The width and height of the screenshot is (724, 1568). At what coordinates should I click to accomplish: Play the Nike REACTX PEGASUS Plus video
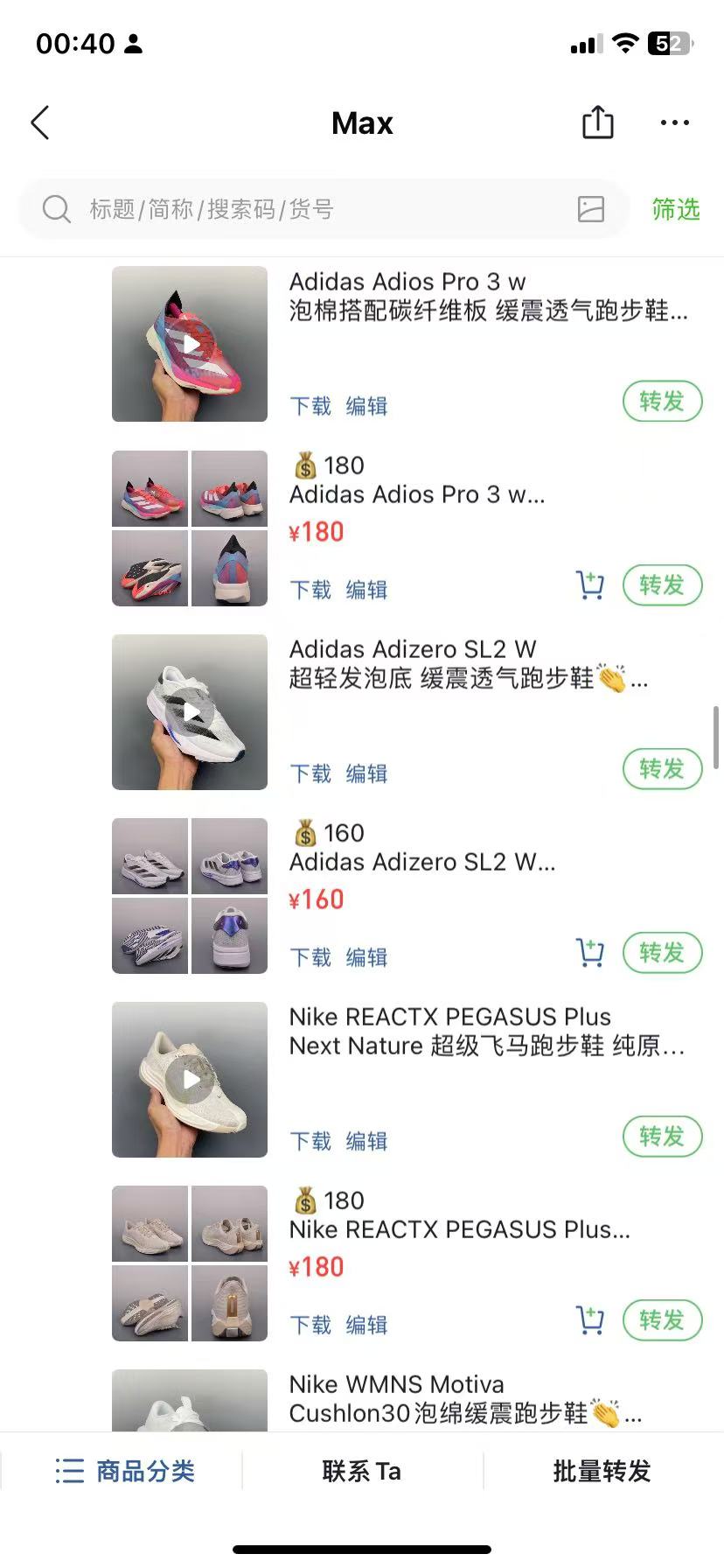point(190,1080)
